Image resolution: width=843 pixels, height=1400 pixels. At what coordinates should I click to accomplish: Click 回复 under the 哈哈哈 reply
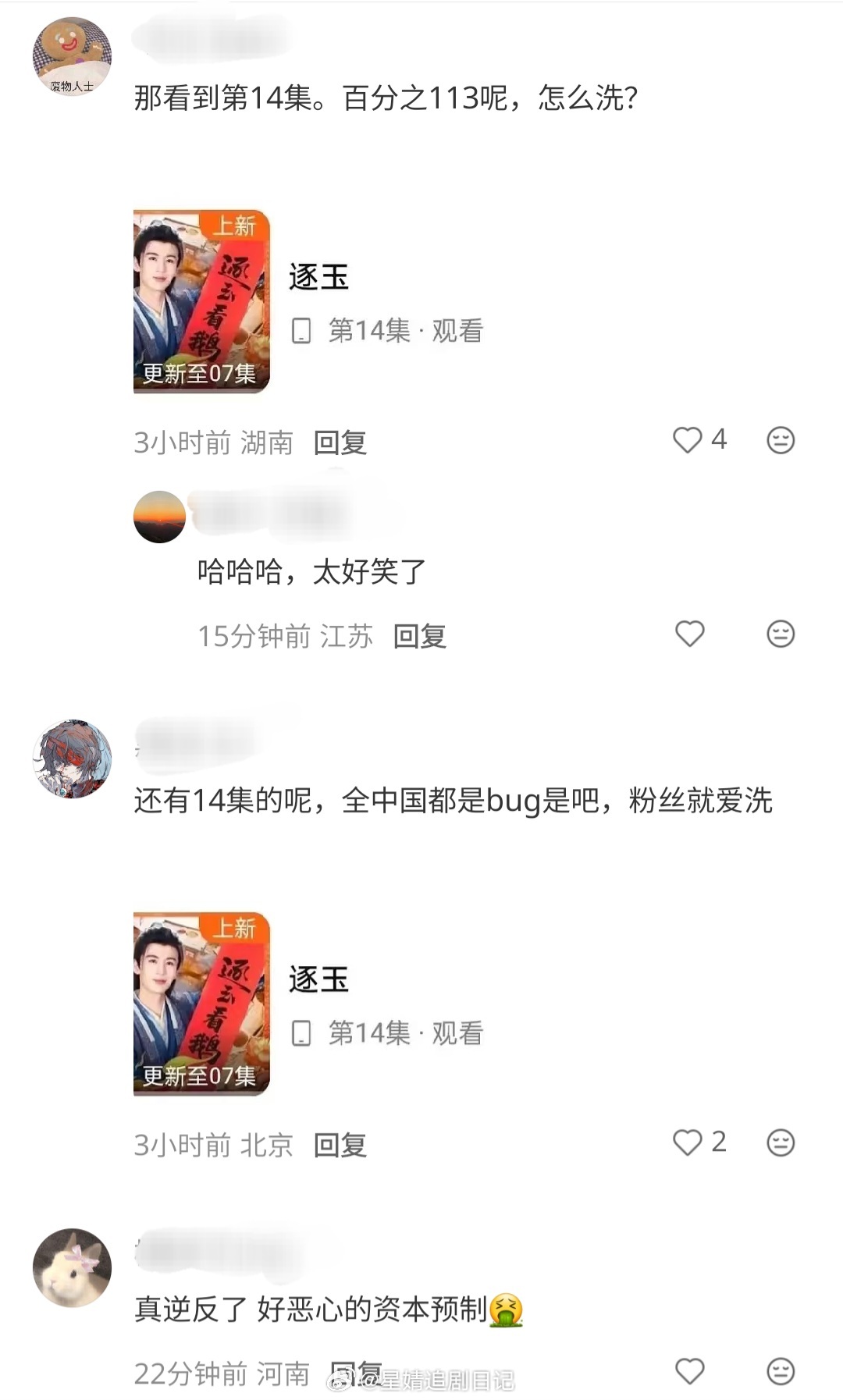421,637
